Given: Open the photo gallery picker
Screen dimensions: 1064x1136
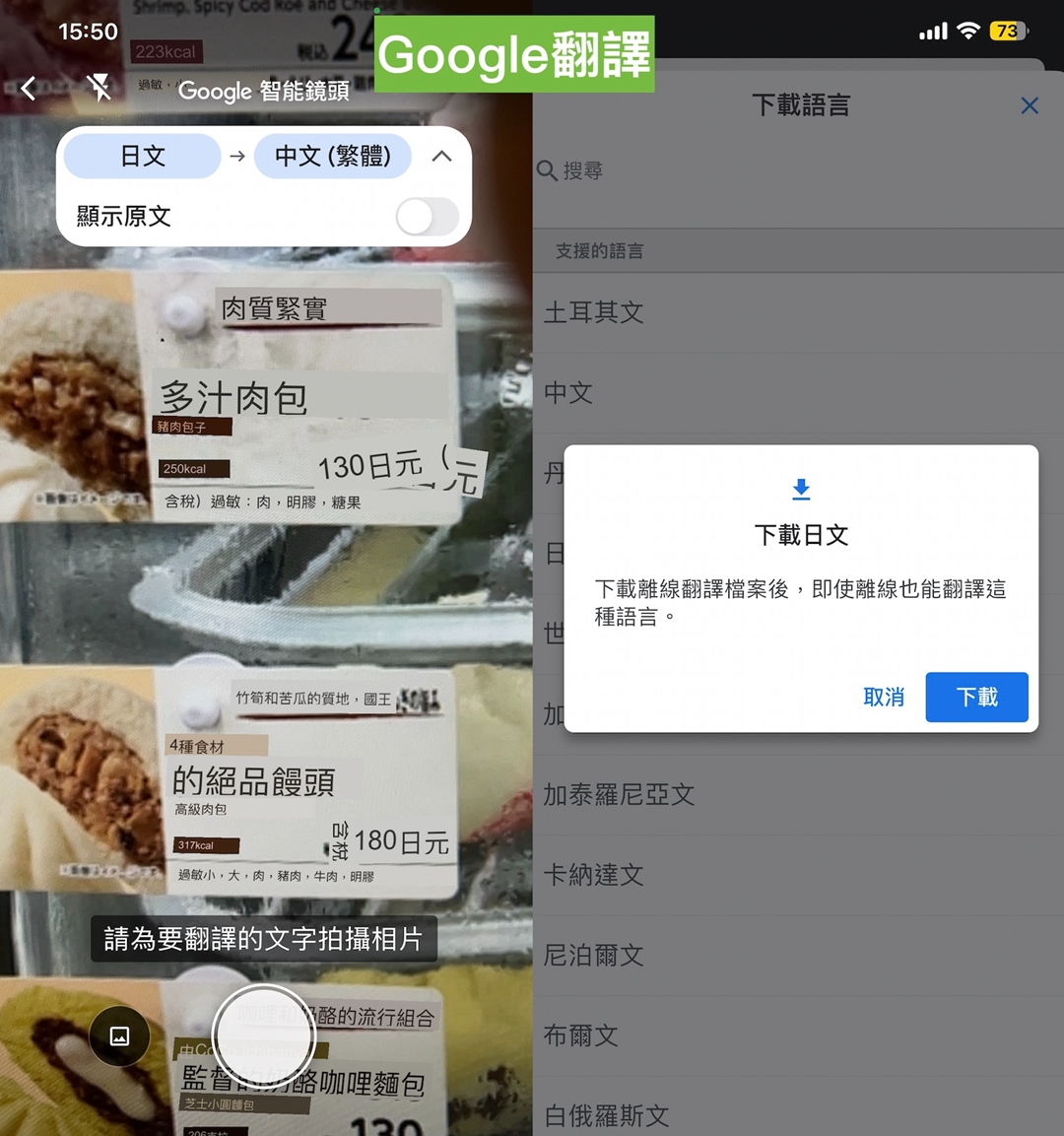Looking at the screenshot, I should [119, 1036].
